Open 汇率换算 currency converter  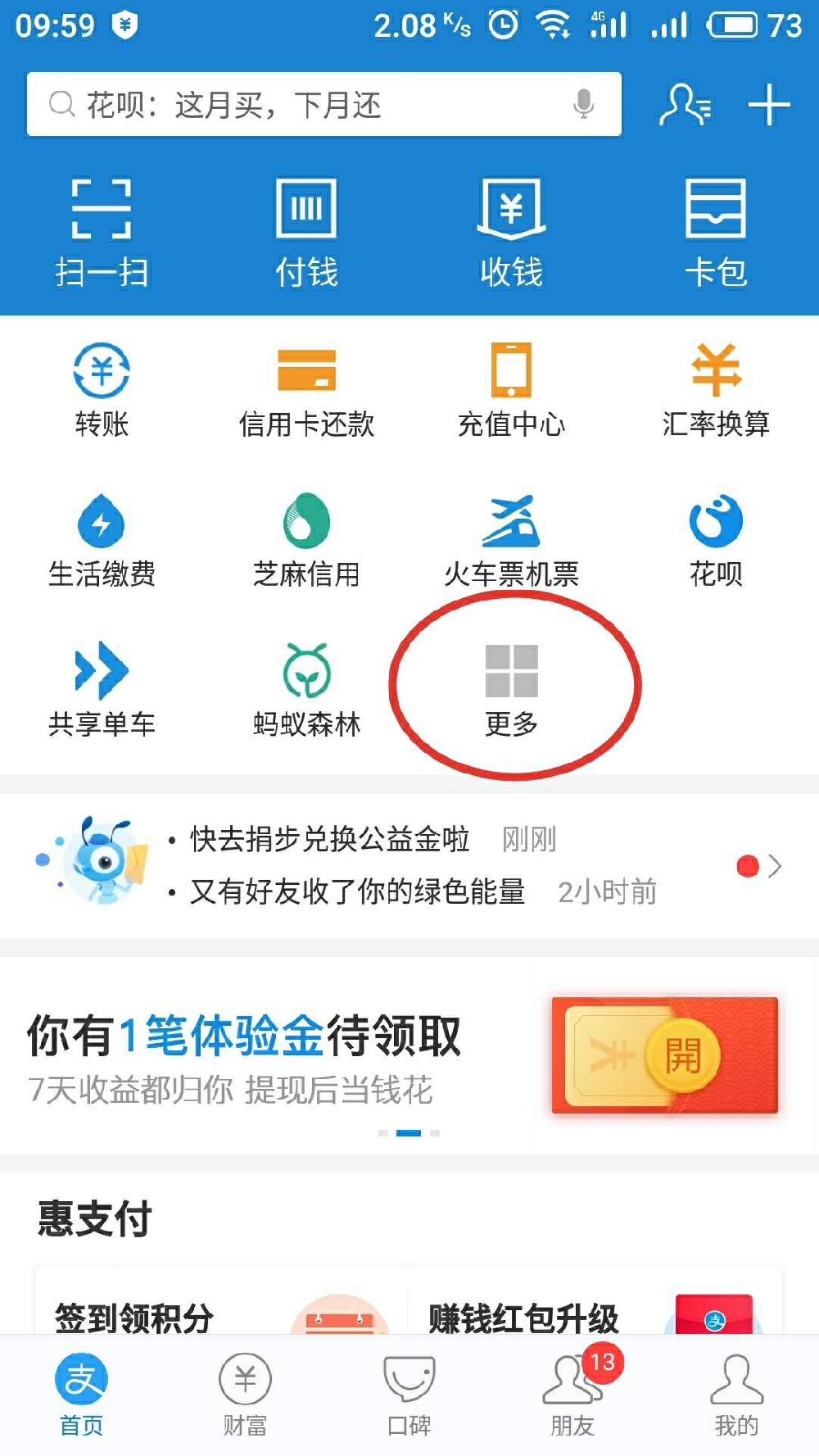coord(716,390)
